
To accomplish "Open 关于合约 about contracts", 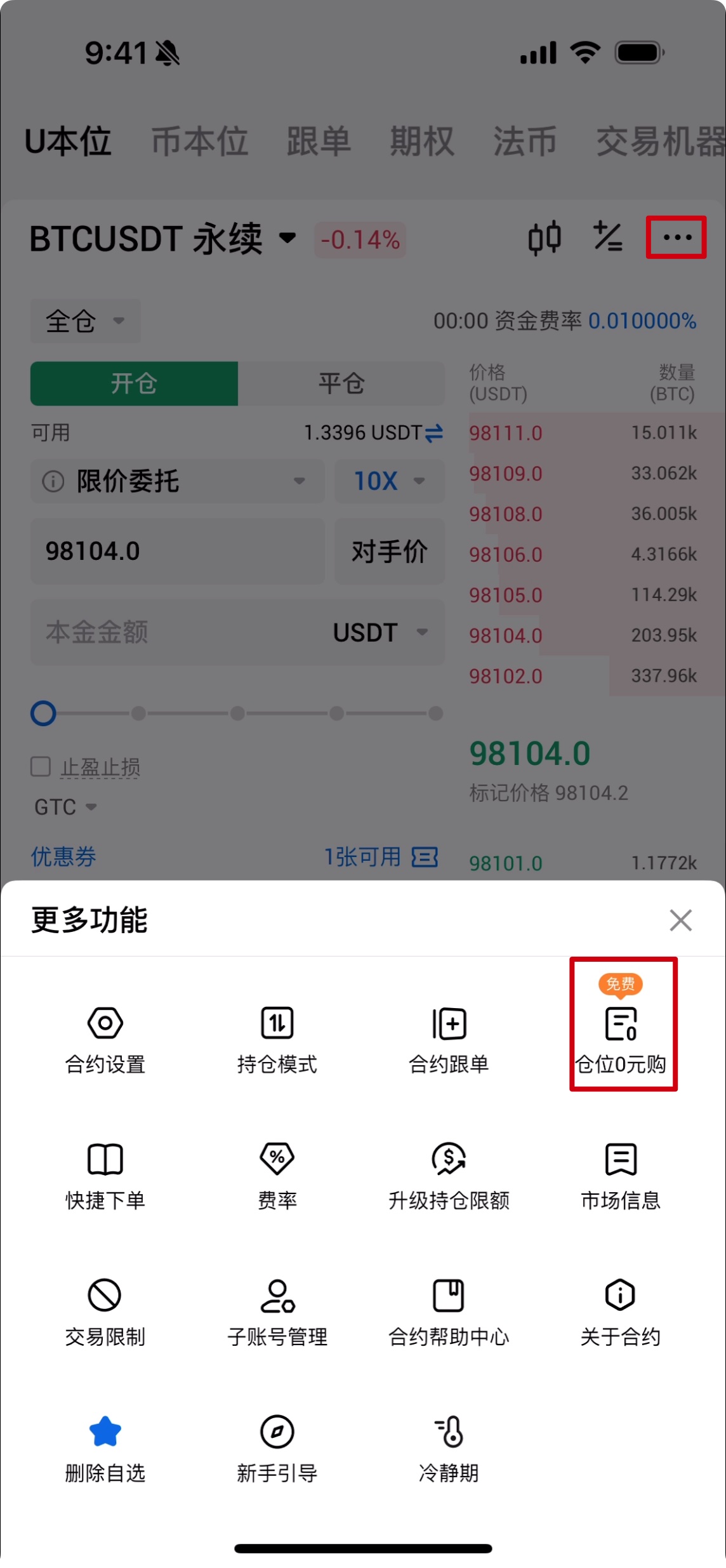I will click(x=621, y=1312).
